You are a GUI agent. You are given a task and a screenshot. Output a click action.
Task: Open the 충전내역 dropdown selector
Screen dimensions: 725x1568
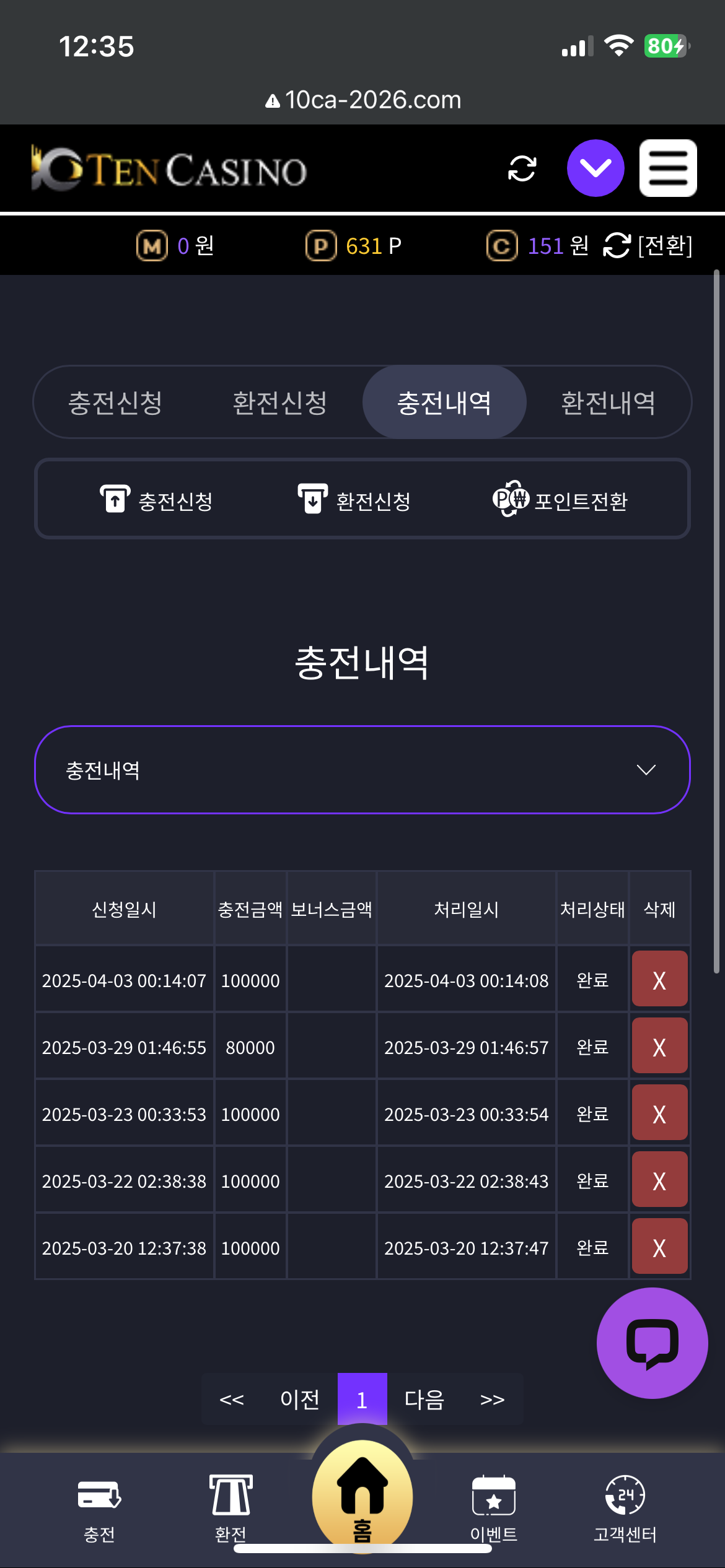click(362, 770)
